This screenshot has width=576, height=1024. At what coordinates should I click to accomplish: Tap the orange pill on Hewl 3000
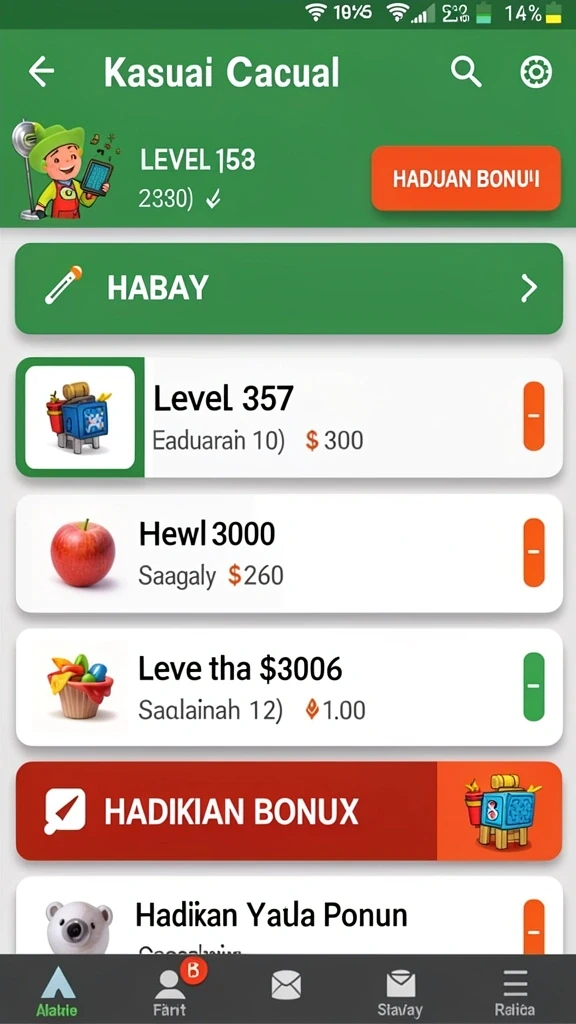(534, 552)
